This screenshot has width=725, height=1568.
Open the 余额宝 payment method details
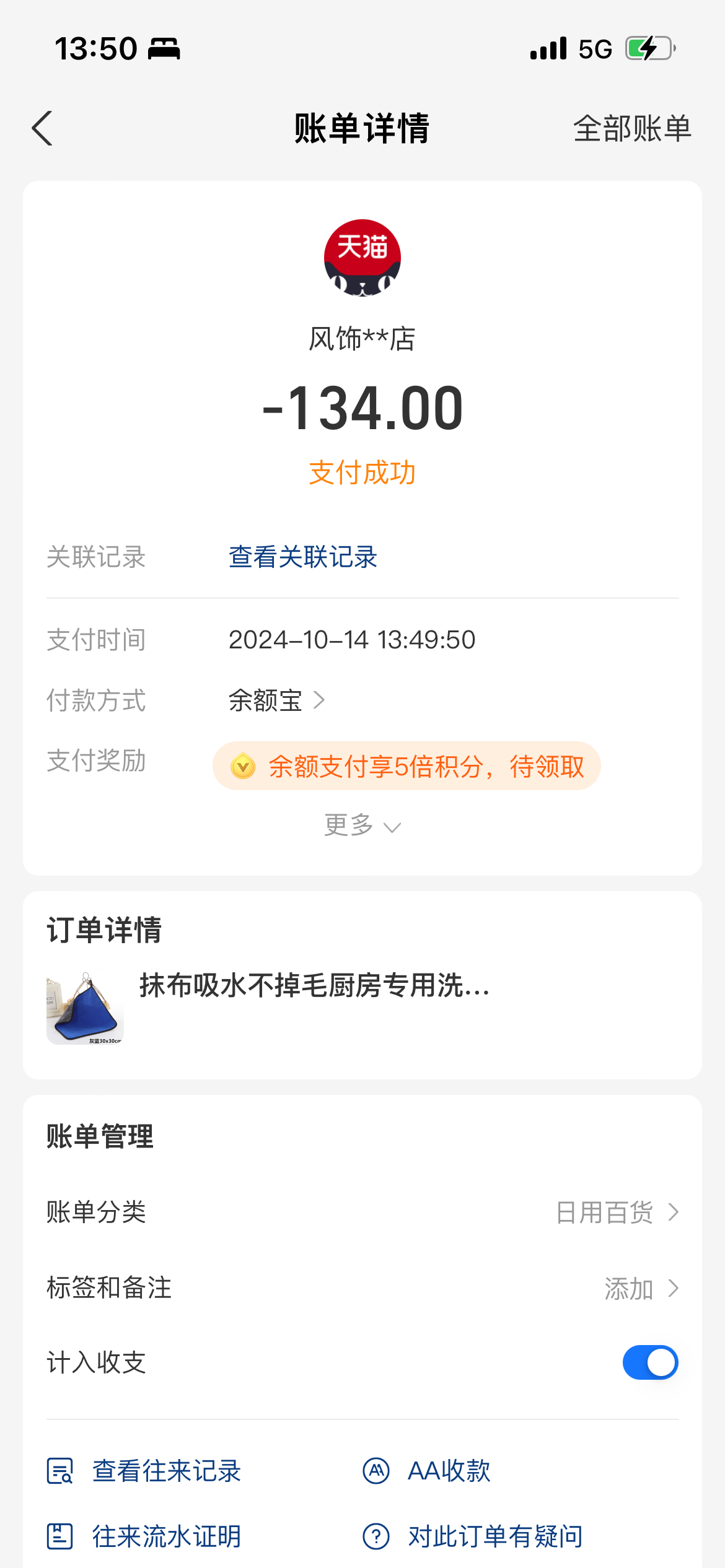(276, 700)
